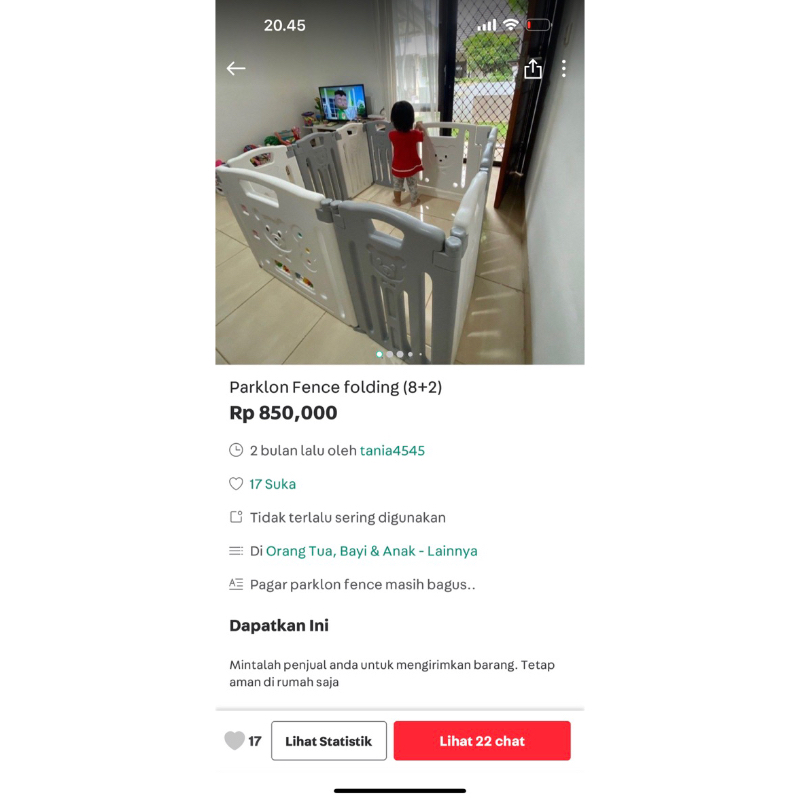Open seller profile tania4545
Image resolution: width=800 pixels, height=800 pixels.
392,450
